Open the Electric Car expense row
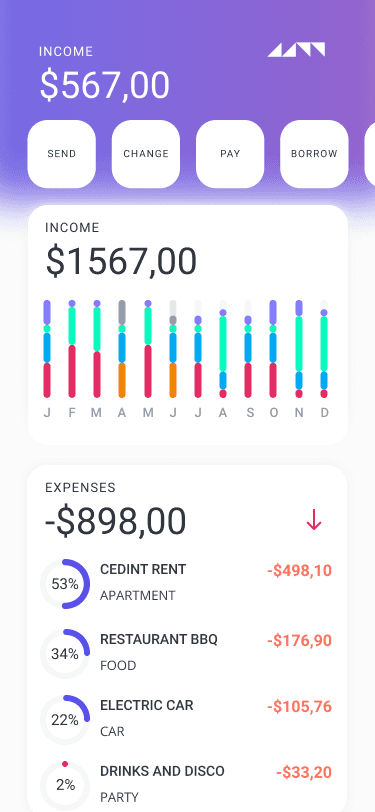The width and height of the screenshot is (375, 812). coord(187,719)
